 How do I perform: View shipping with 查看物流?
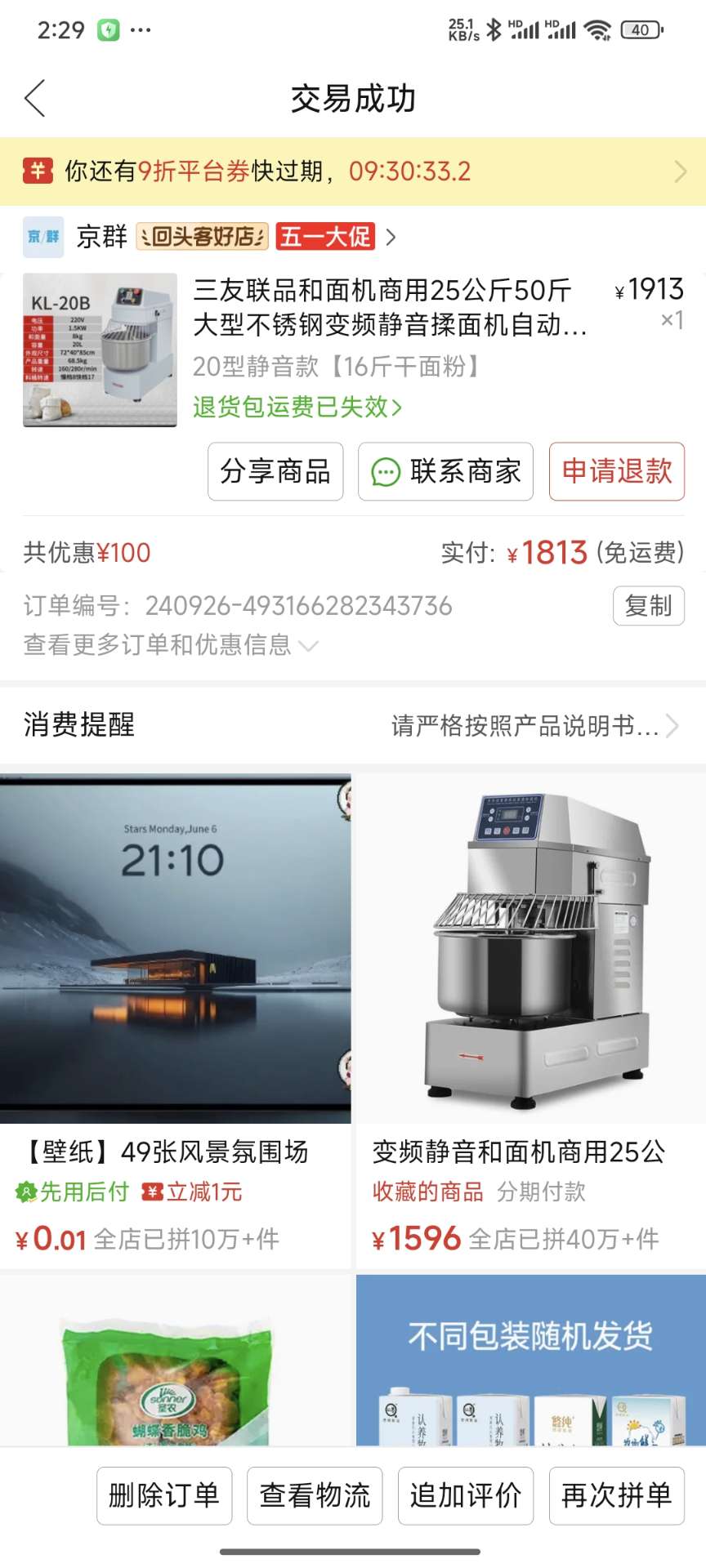315,1495
